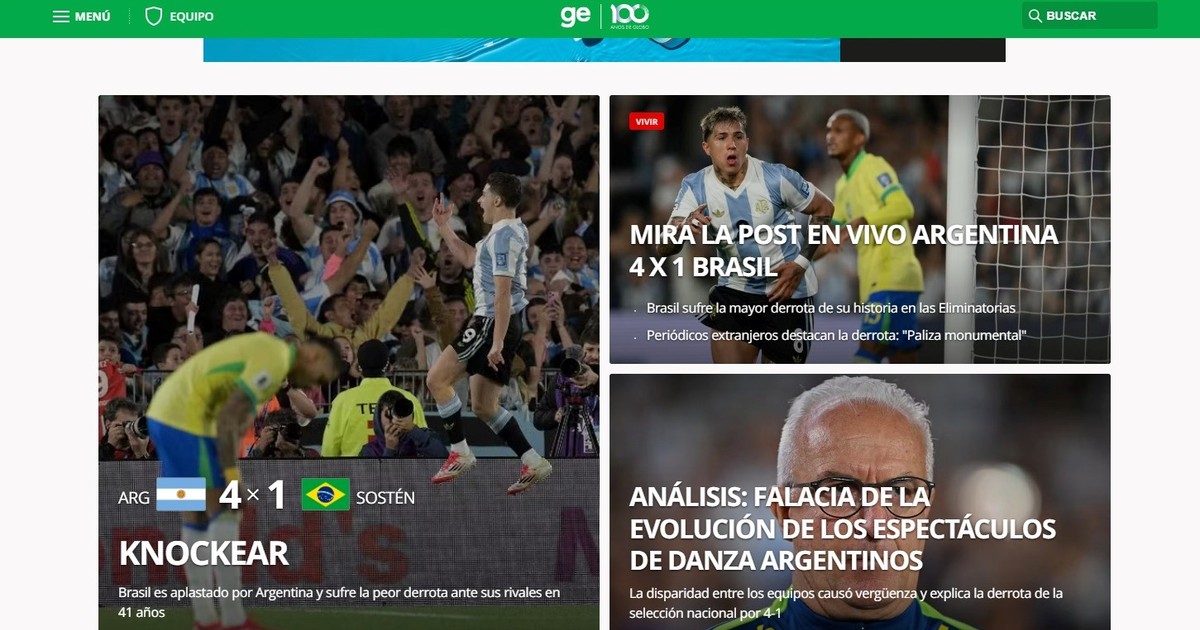
Task: Open "Periódicos extranjeros destacan la derrota" link
Action: [836, 335]
